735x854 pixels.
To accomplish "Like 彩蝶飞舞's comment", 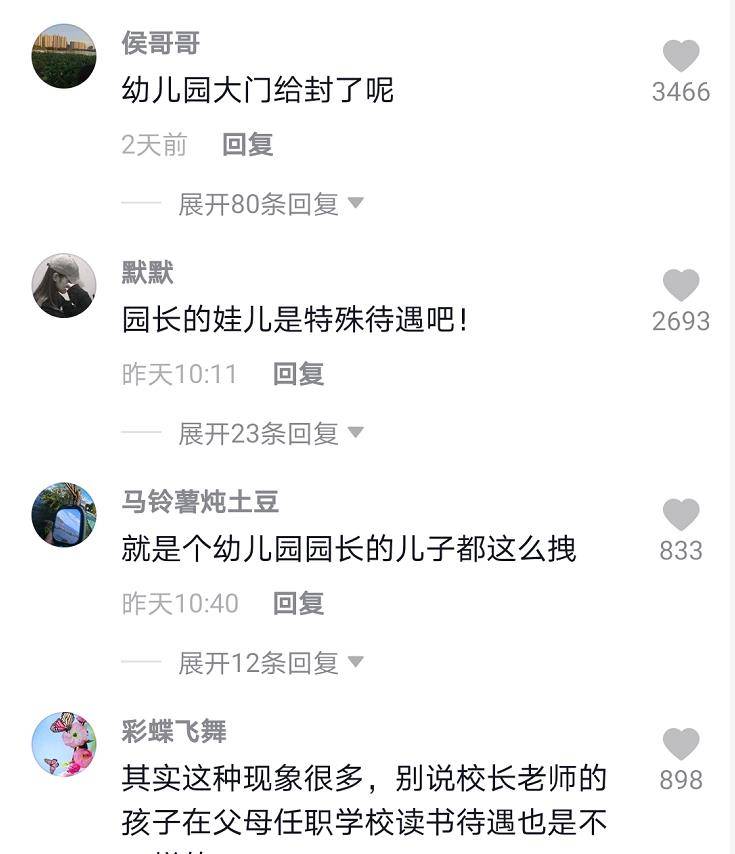I will click(681, 744).
